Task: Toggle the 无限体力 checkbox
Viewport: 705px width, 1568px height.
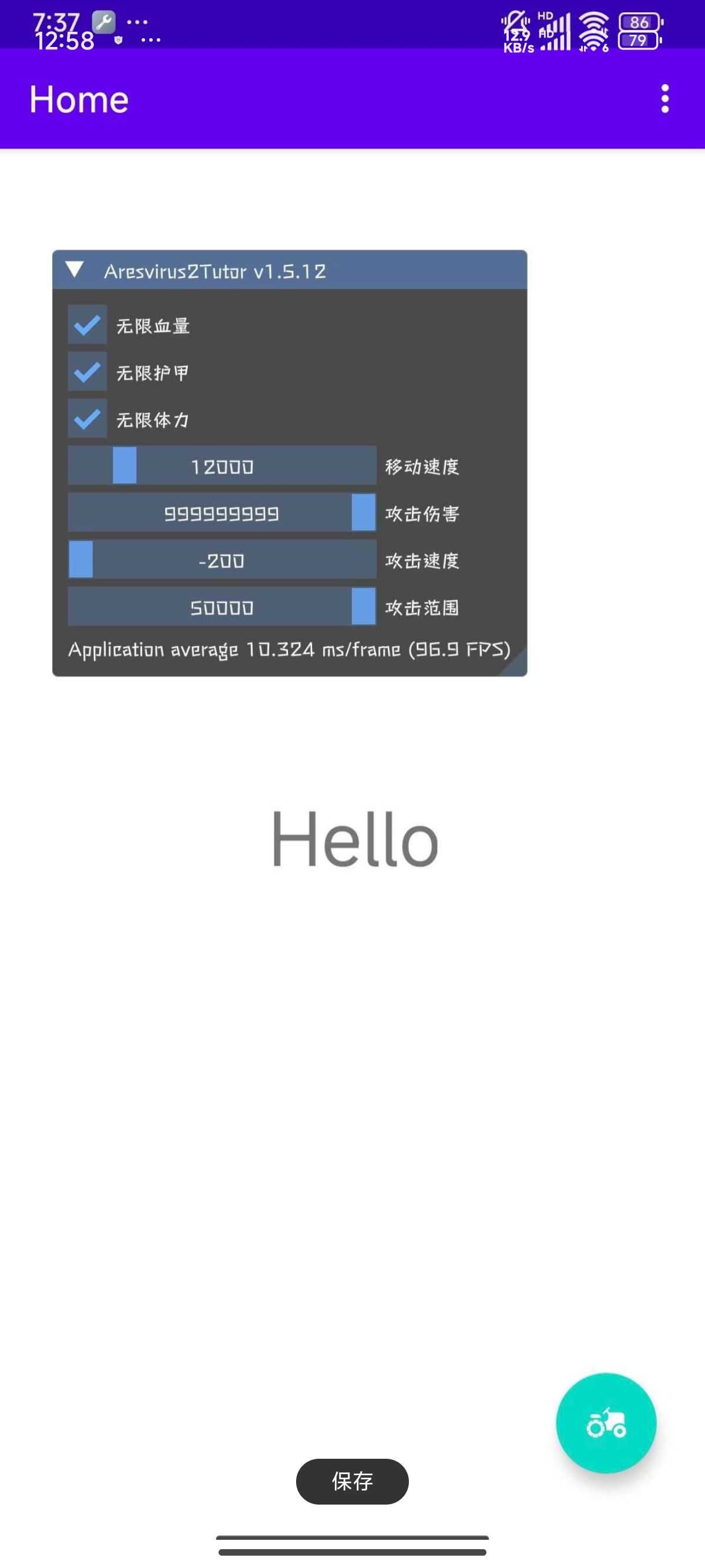Action: point(87,419)
